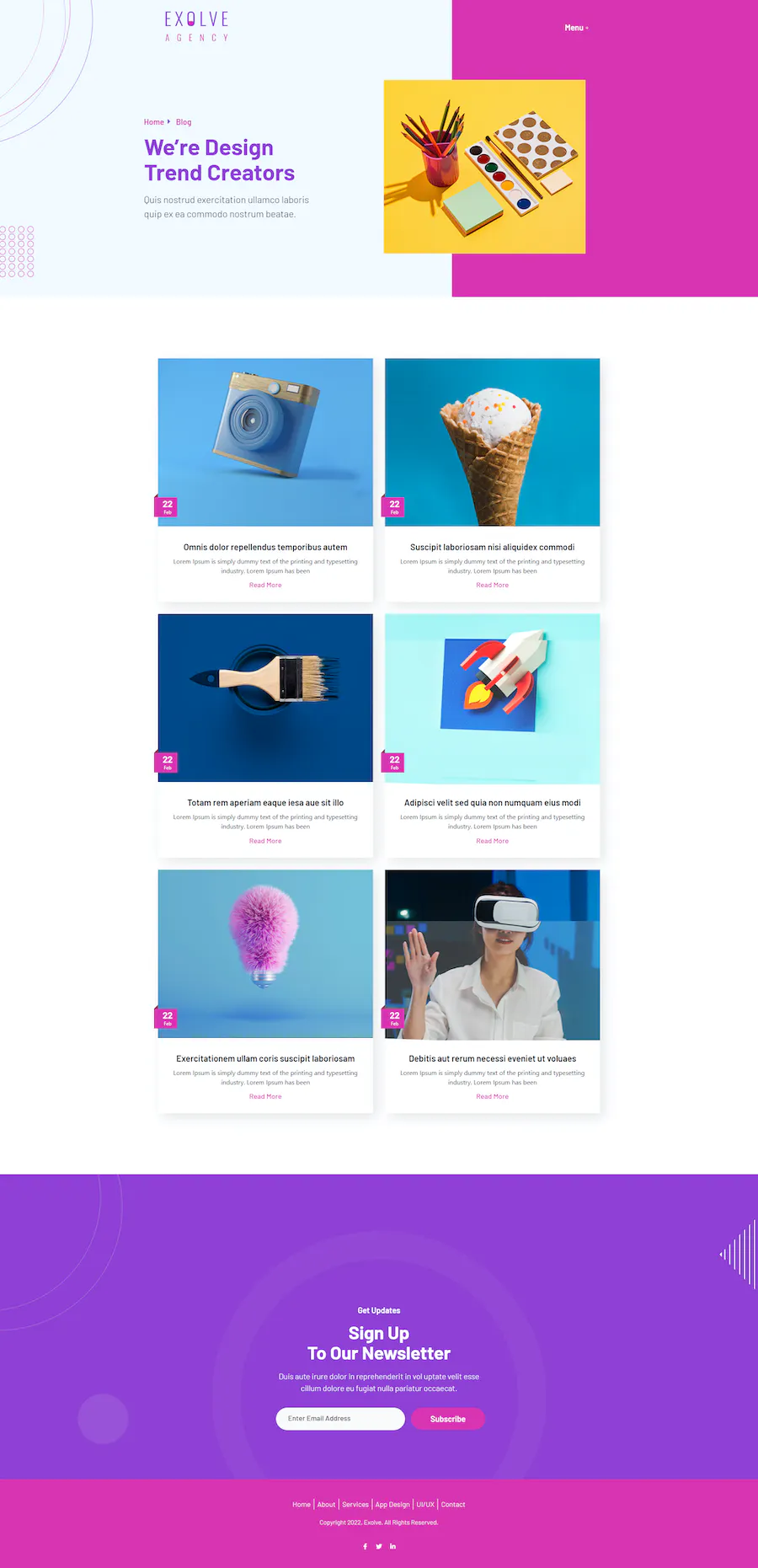Open the VR headset blog post image
The height and width of the screenshot is (1568, 758).
[x=492, y=954]
